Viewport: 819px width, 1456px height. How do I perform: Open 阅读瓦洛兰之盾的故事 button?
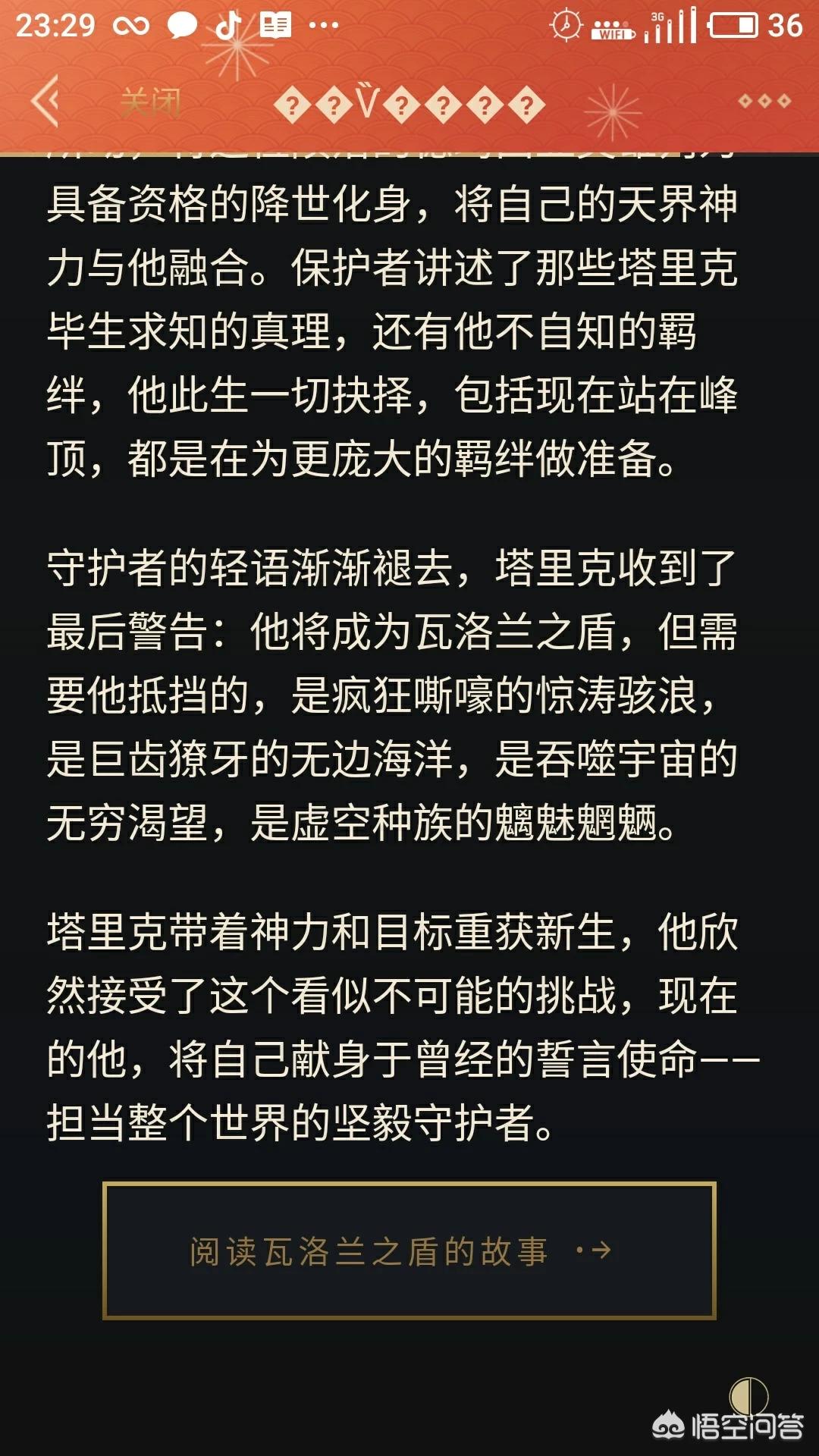point(409,1250)
